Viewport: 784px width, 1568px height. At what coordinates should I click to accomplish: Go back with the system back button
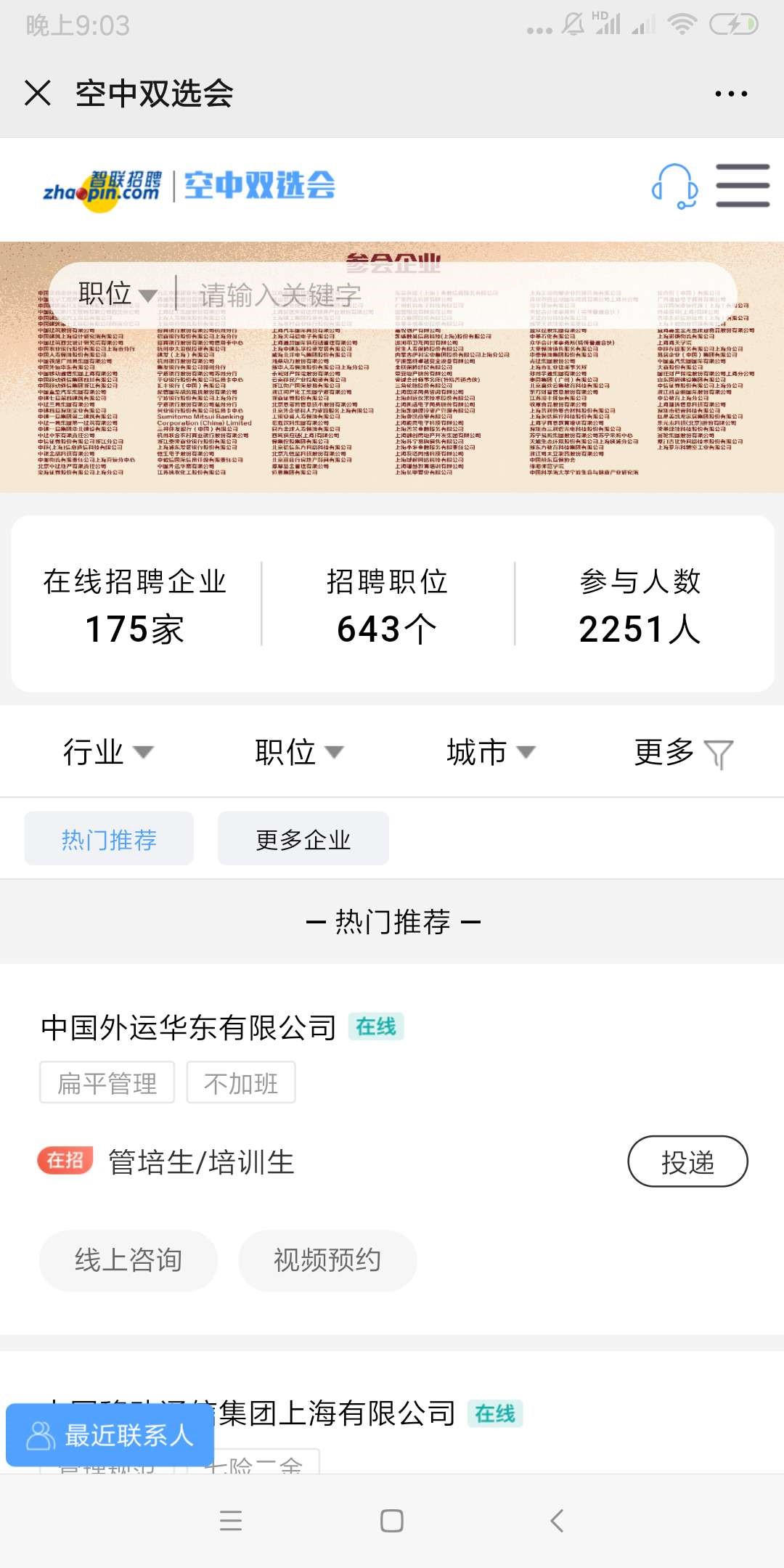click(557, 1520)
